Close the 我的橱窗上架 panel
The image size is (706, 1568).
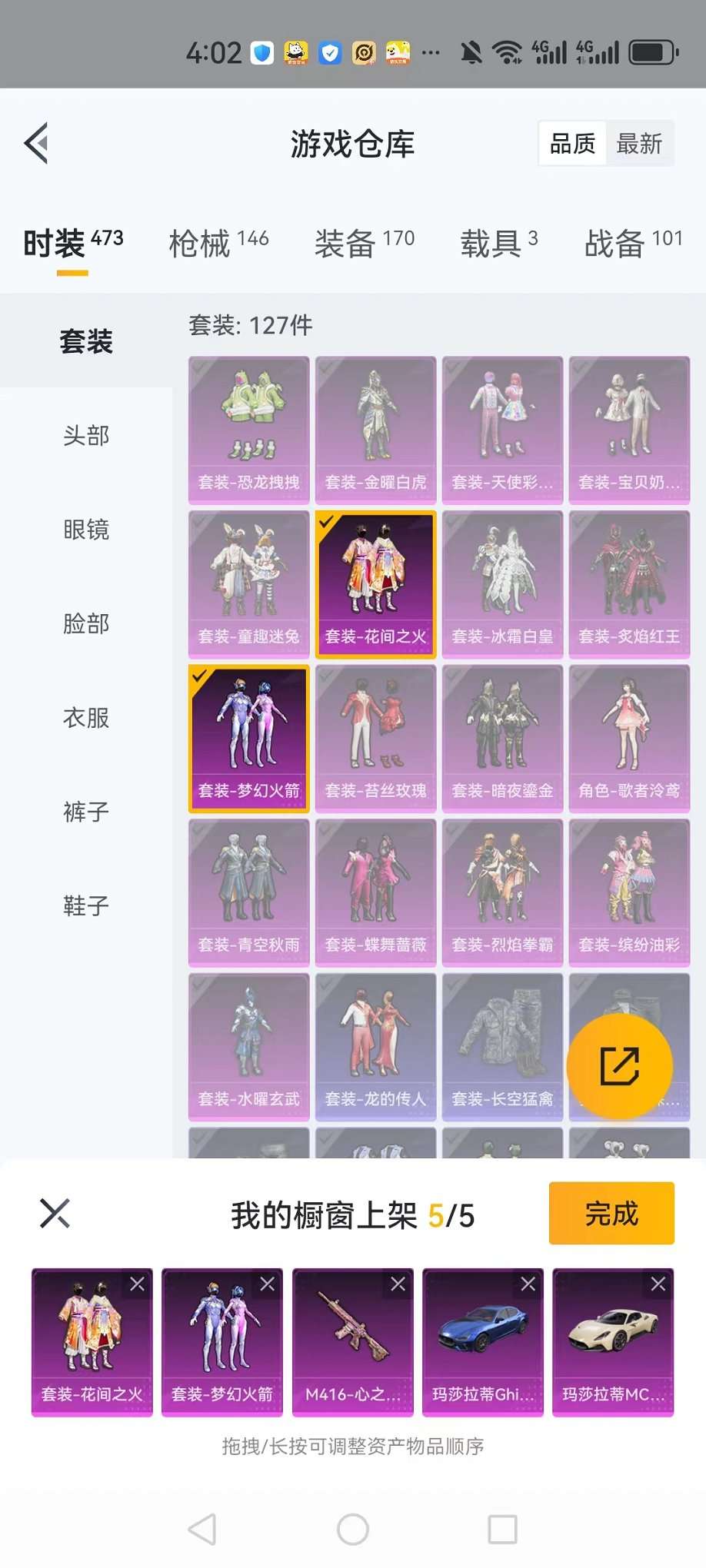[55, 1214]
